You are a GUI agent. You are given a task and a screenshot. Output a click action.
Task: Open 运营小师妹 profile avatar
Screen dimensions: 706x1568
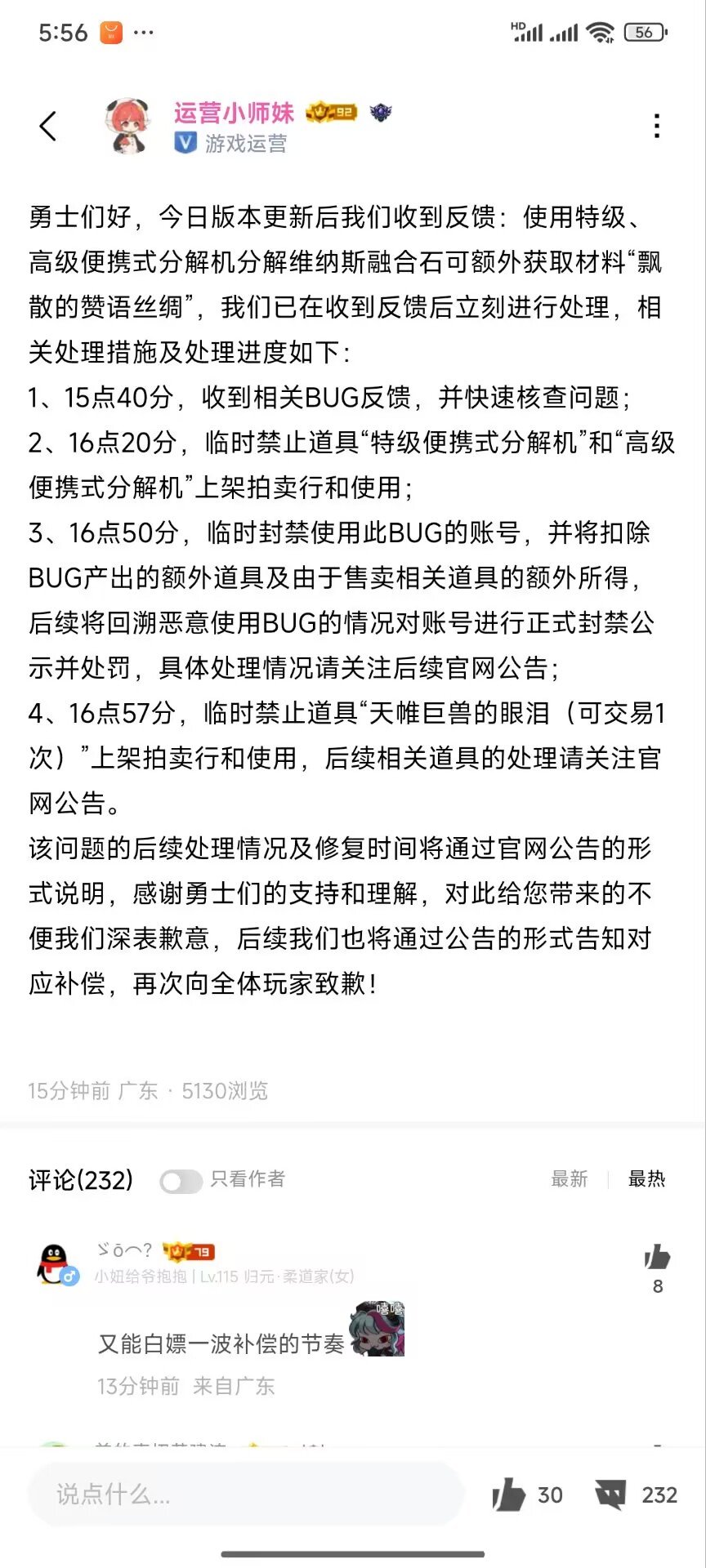click(129, 126)
